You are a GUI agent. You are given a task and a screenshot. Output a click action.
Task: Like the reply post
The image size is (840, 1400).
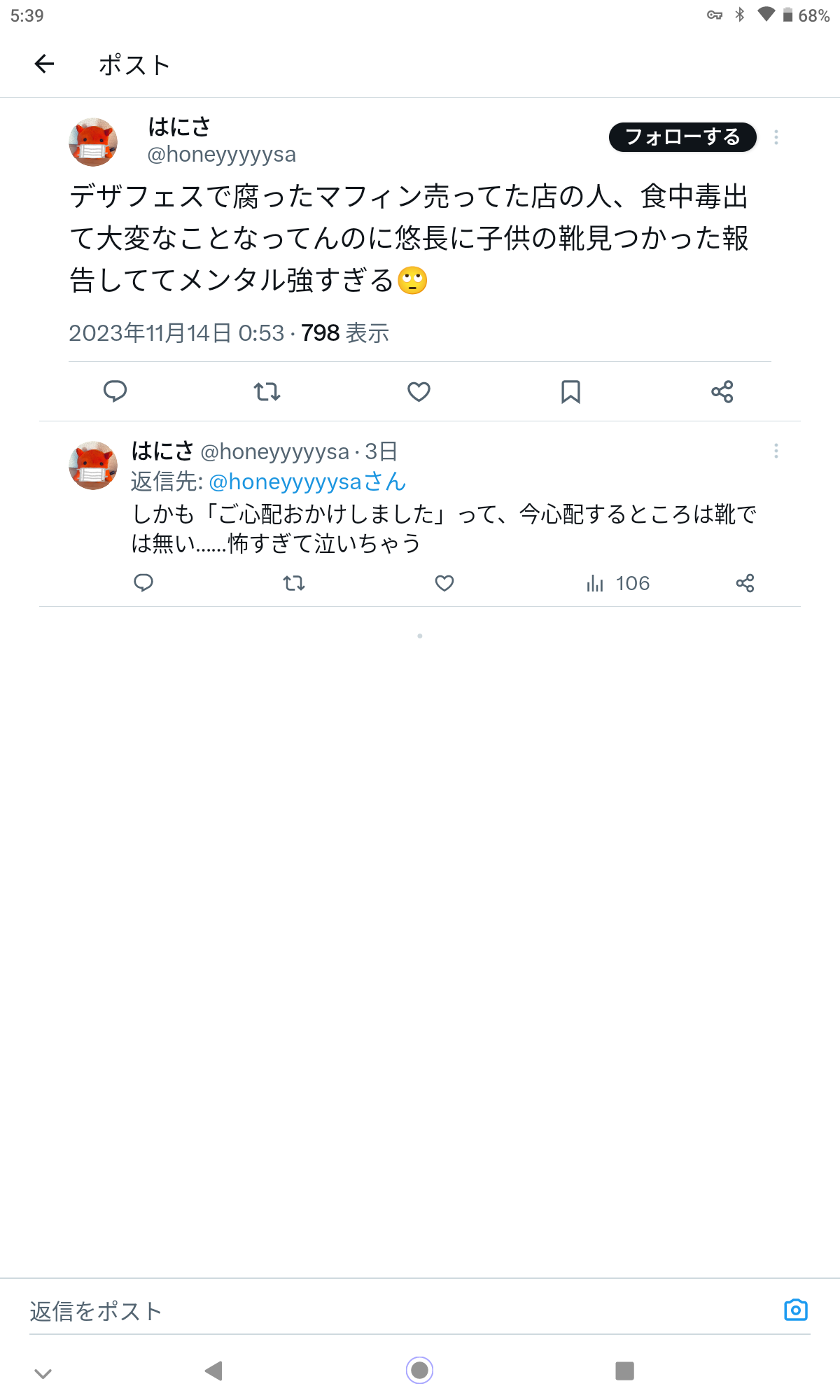click(x=444, y=583)
